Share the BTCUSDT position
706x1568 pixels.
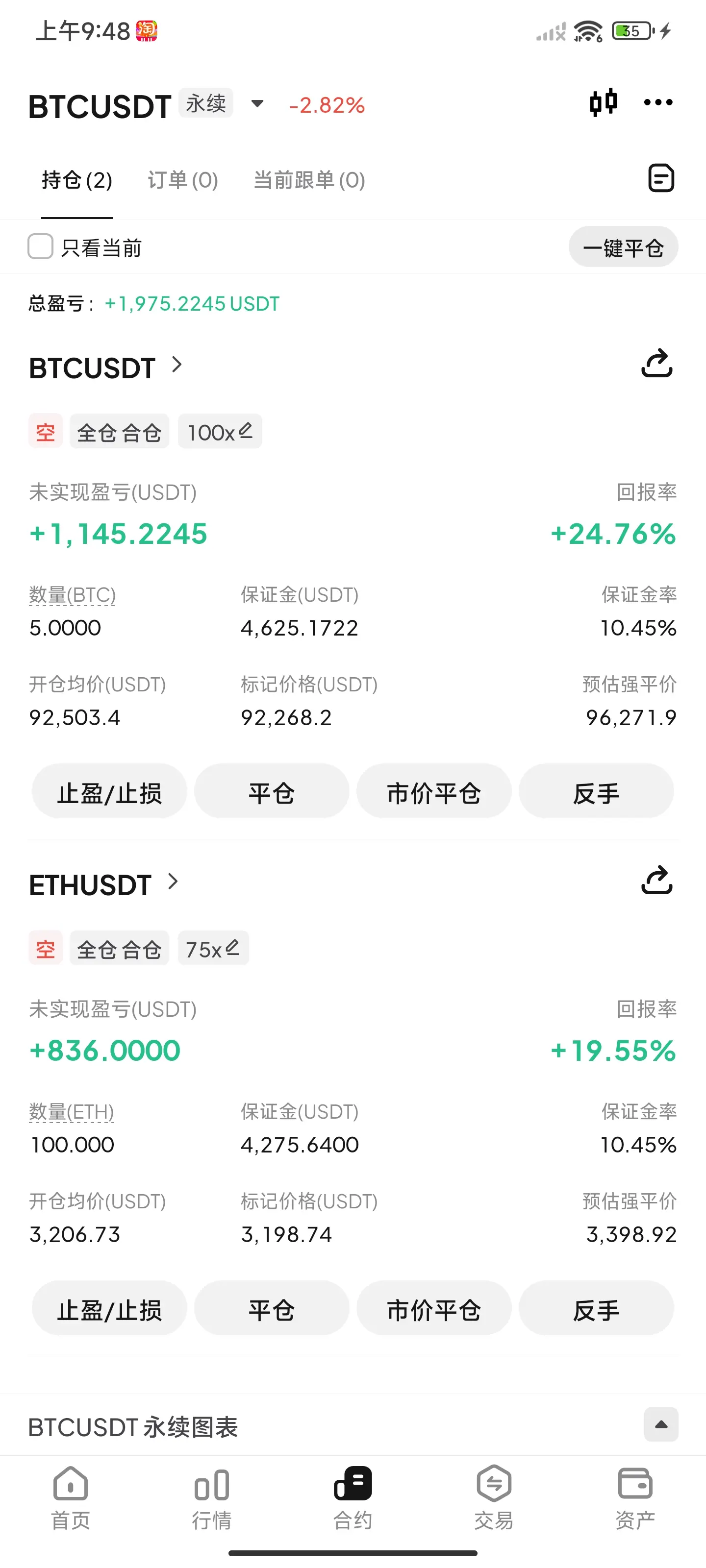click(x=656, y=364)
